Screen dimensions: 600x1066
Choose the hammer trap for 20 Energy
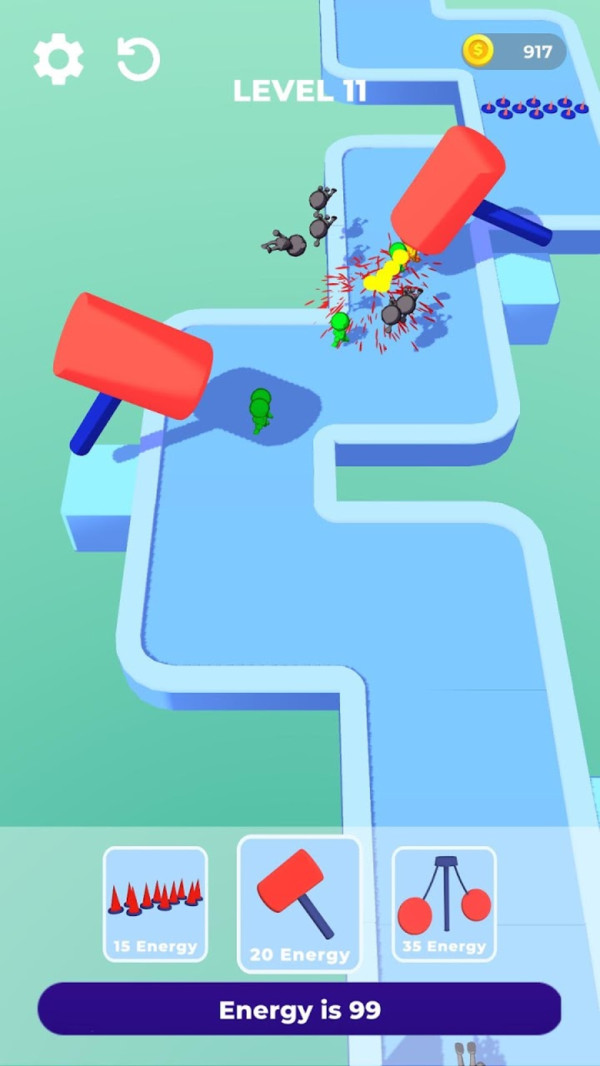pyautogui.click(x=299, y=904)
